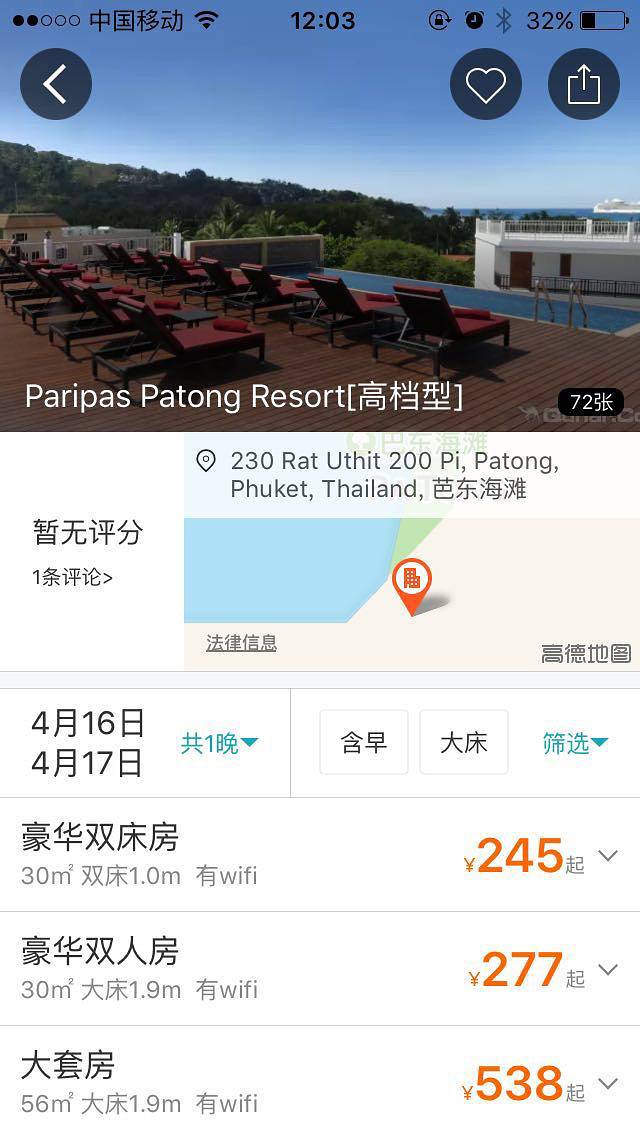Screen dimensions: 640x1136
Task: Expand the 豪华双人房 room options
Action: point(607,970)
